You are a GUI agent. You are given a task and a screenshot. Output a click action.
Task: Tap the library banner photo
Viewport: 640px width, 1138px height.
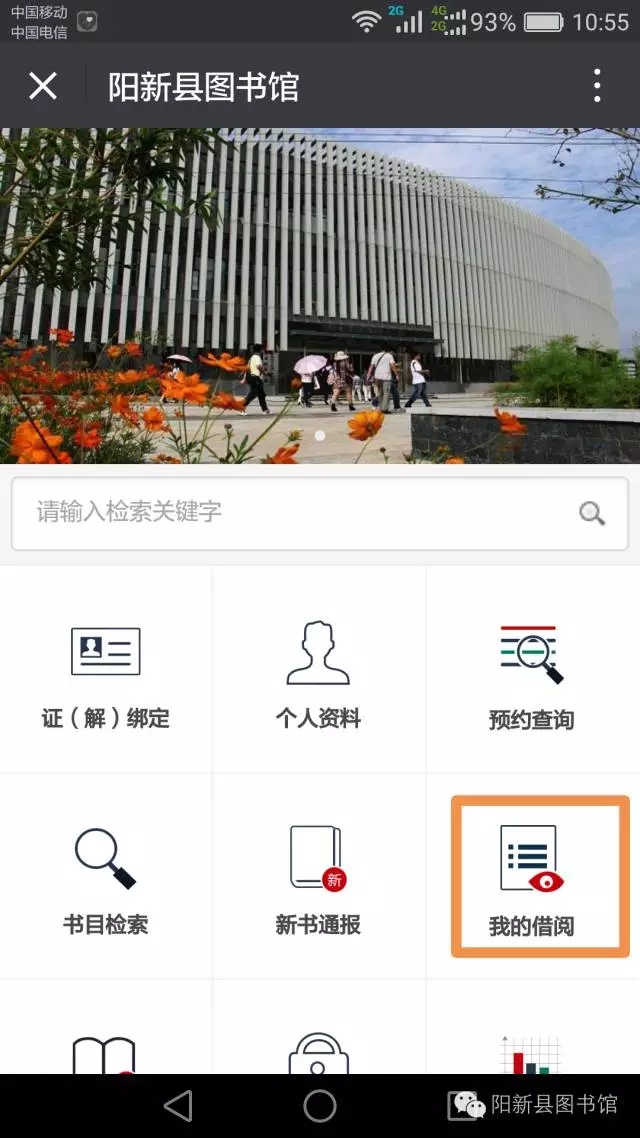320,296
